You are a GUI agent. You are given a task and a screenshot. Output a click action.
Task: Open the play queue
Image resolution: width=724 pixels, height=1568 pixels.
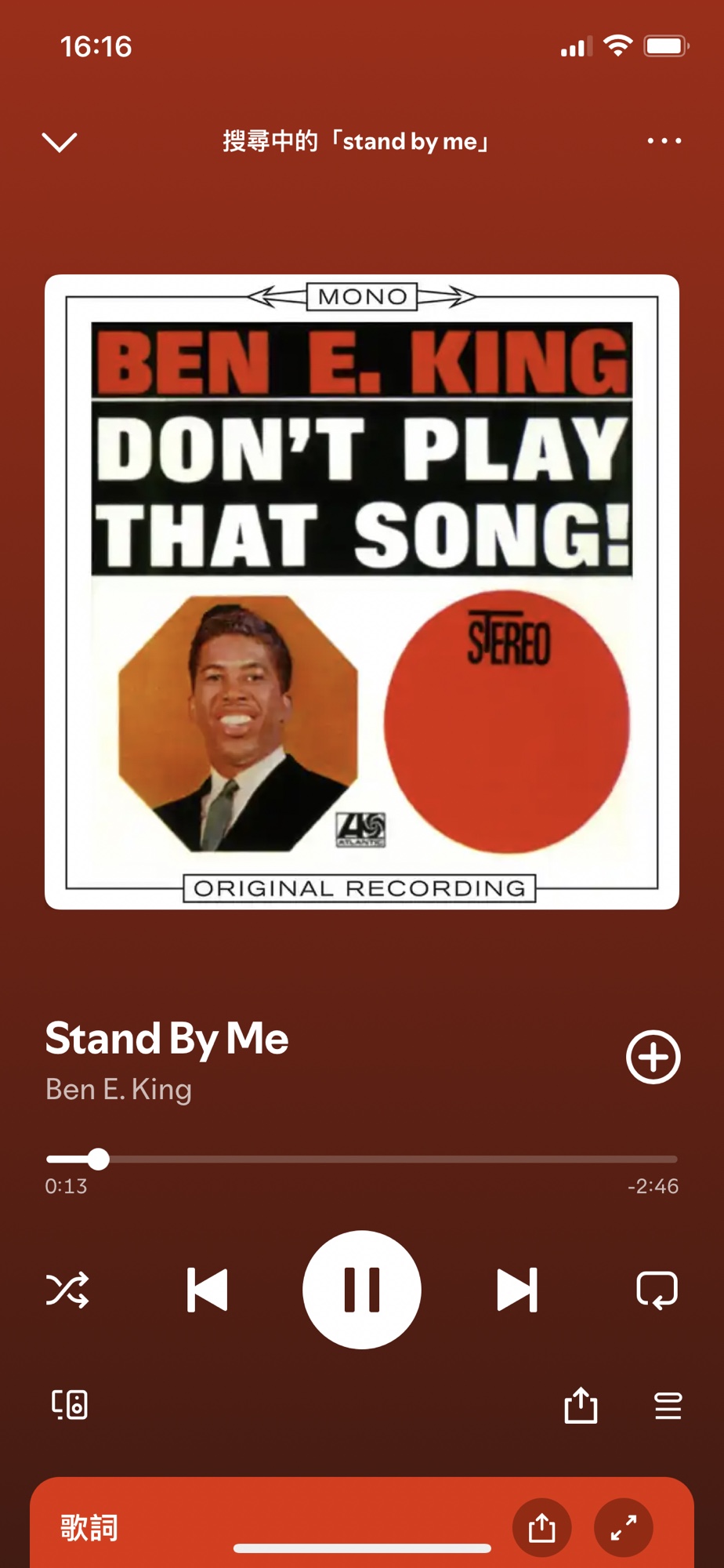click(x=668, y=1406)
